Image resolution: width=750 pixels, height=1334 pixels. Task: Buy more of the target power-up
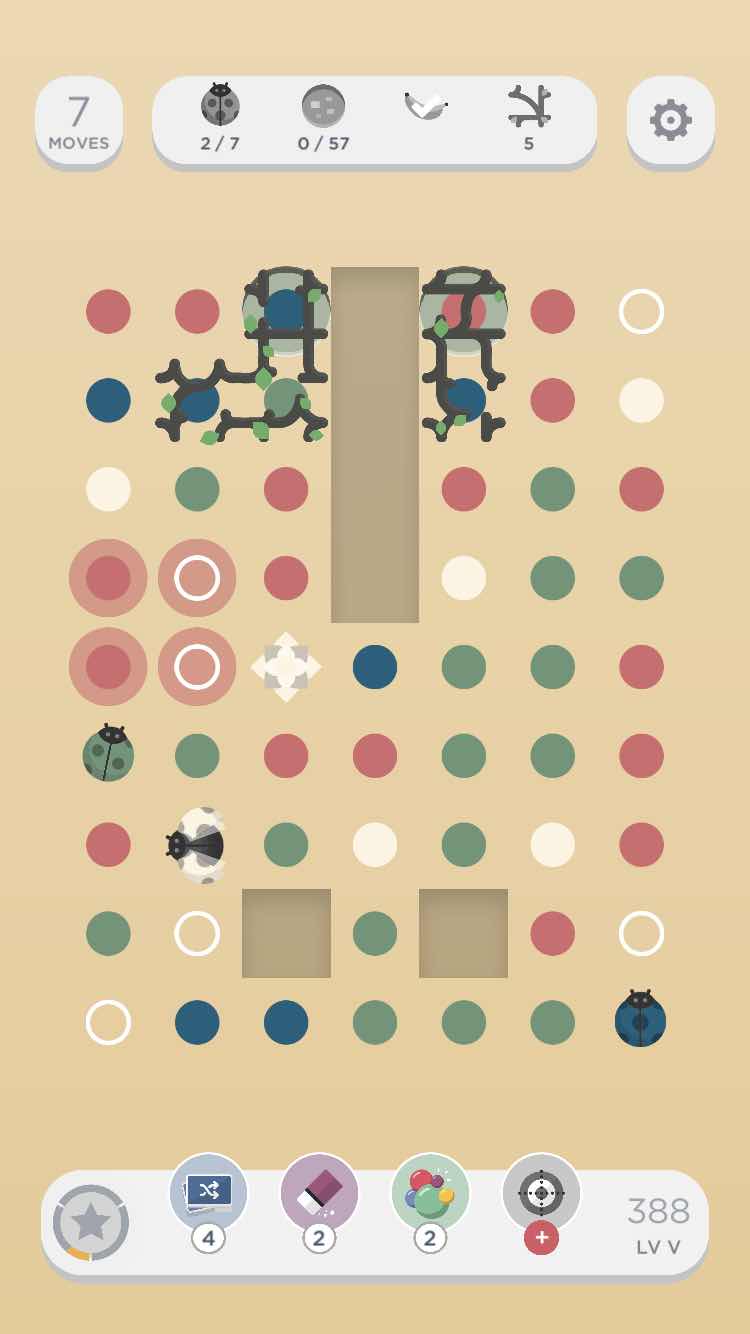[x=541, y=1236]
